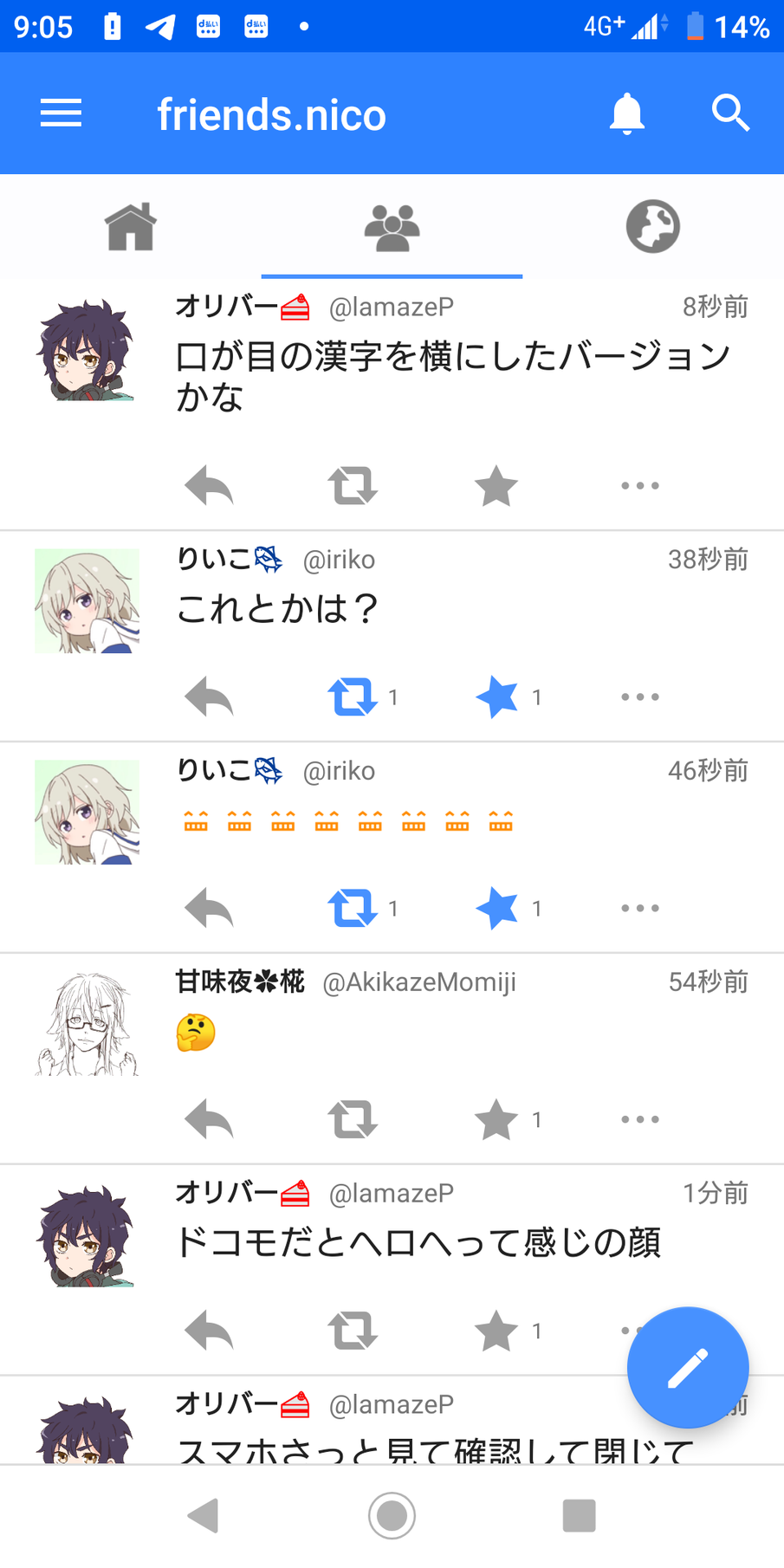Open more options on the 46秒前 post
Viewport: 784px width, 1568px height.
pyautogui.click(x=640, y=908)
